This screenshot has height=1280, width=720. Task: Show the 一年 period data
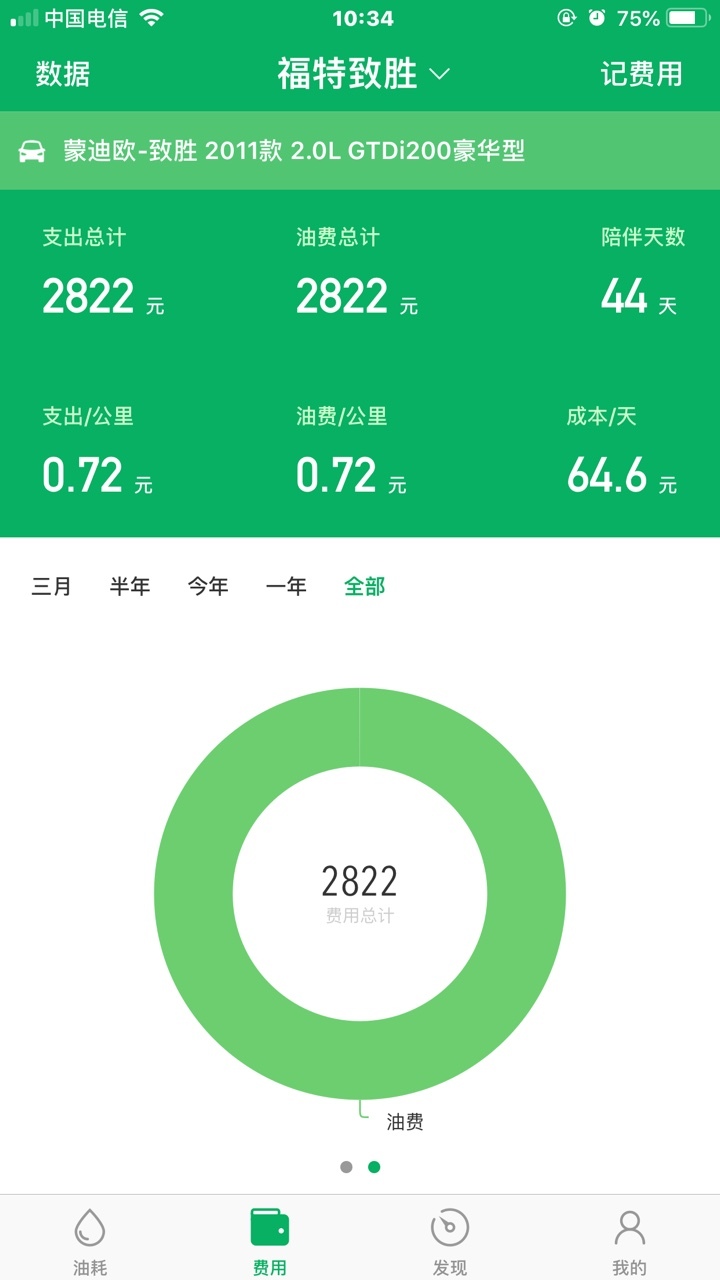tap(286, 587)
